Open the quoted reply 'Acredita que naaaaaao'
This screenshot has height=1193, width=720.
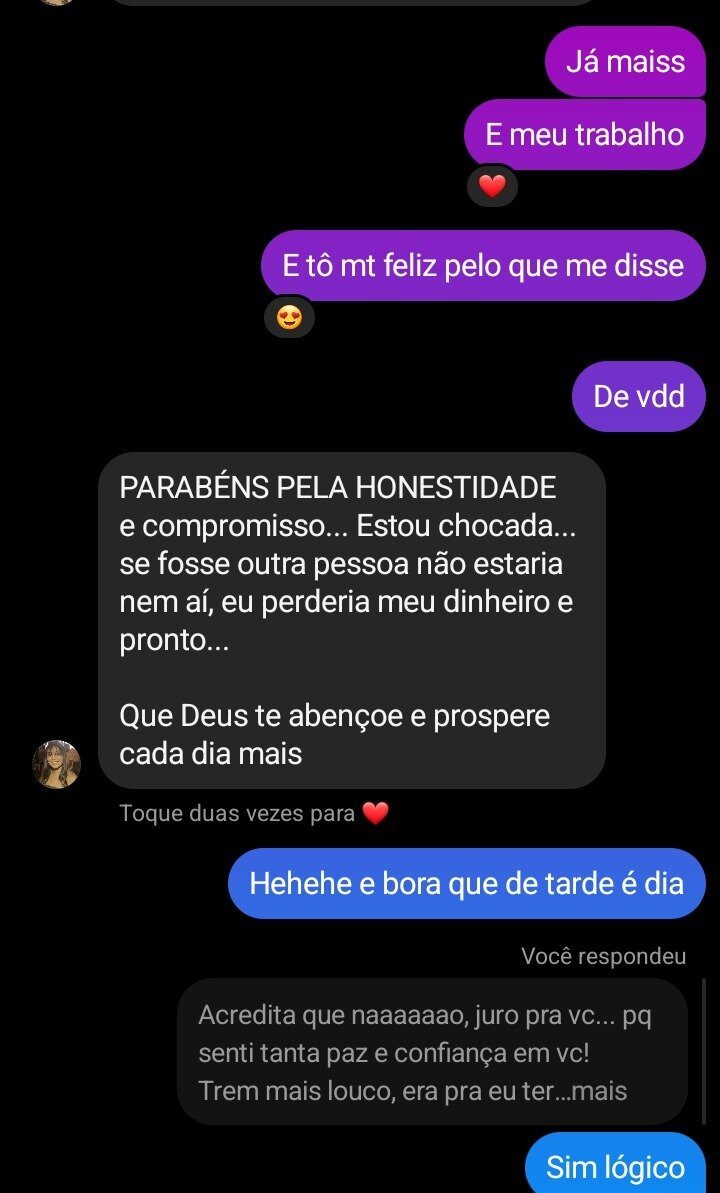[x=432, y=1052]
